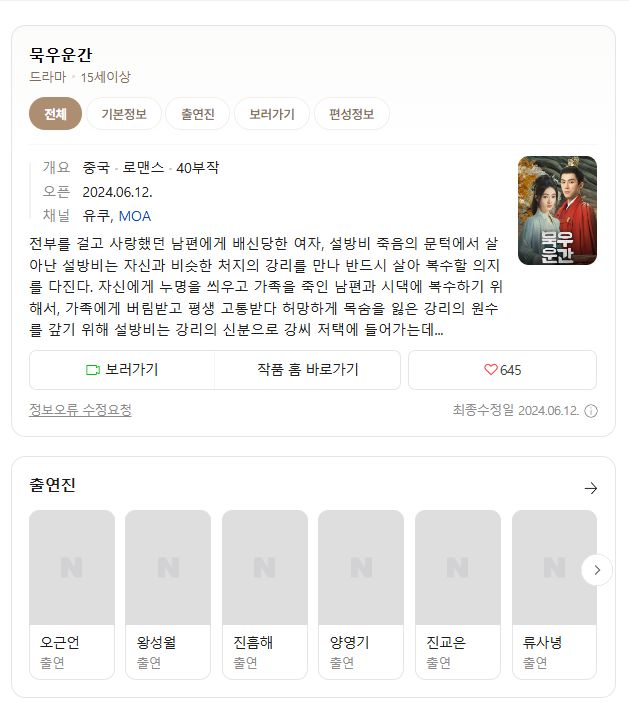Open full cast list via the arrow

click(590, 488)
